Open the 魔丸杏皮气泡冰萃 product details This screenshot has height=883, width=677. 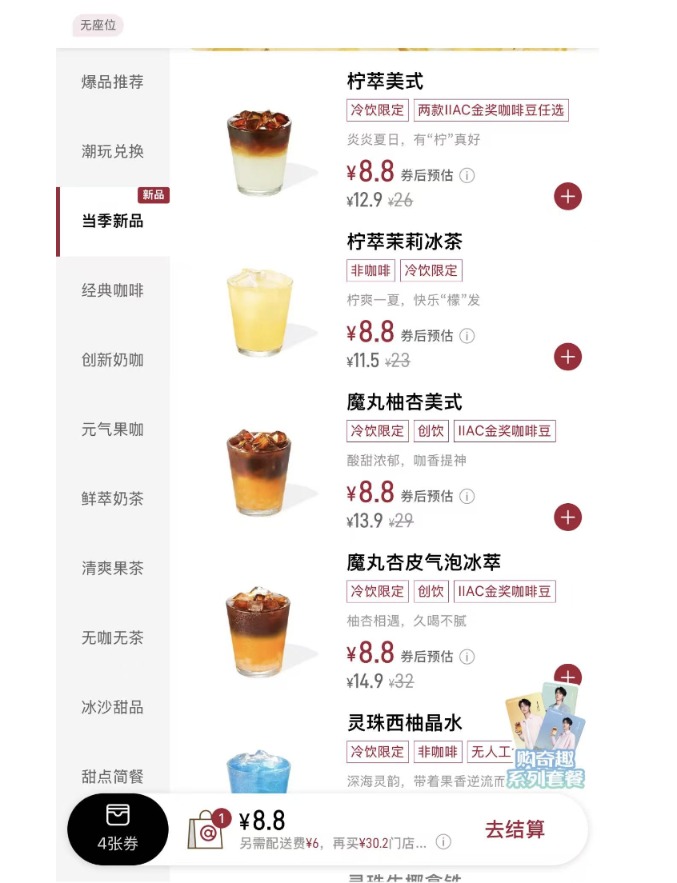point(420,563)
